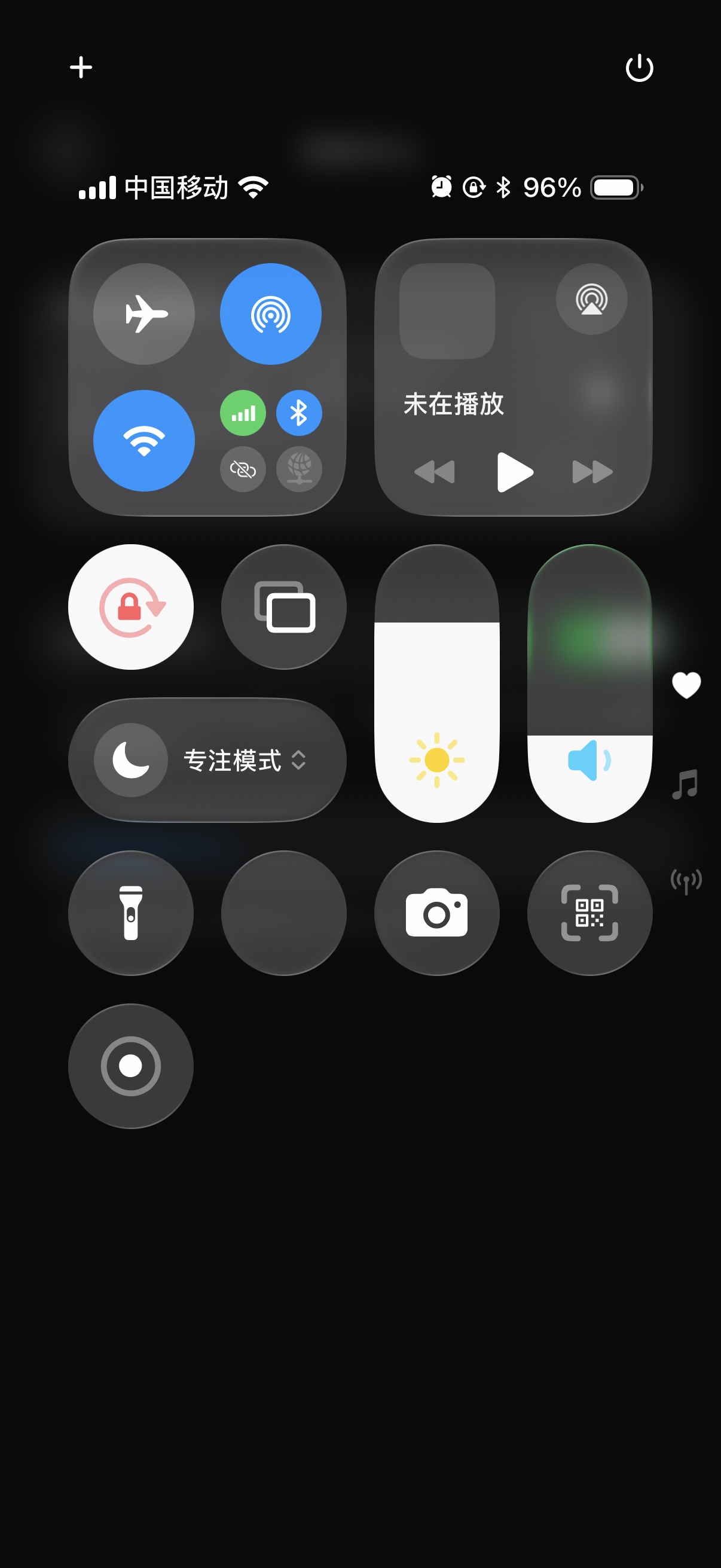Enable Personal Hotspot
721x1568 pixels.
pyautogui.click(x=243, y=469)
